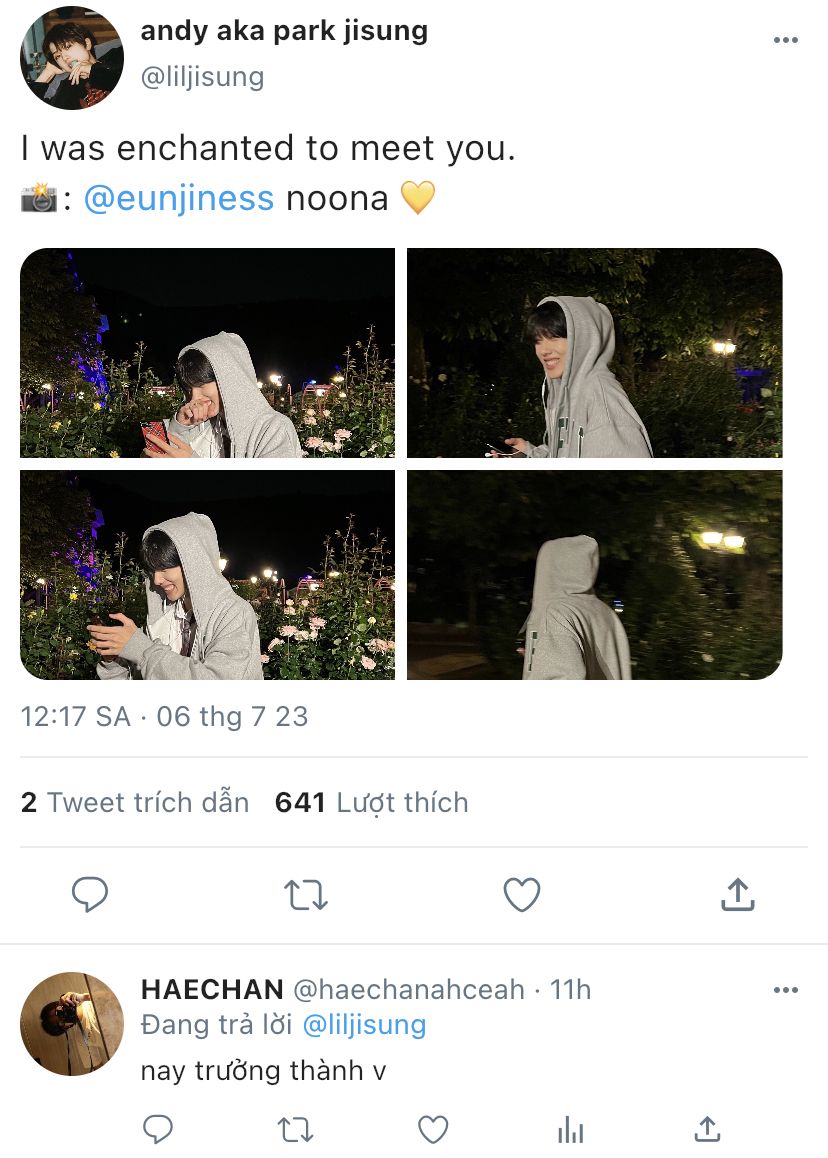Open the top-right photo of smiling person
The image size is (828, 1158).
click(594, 353)
